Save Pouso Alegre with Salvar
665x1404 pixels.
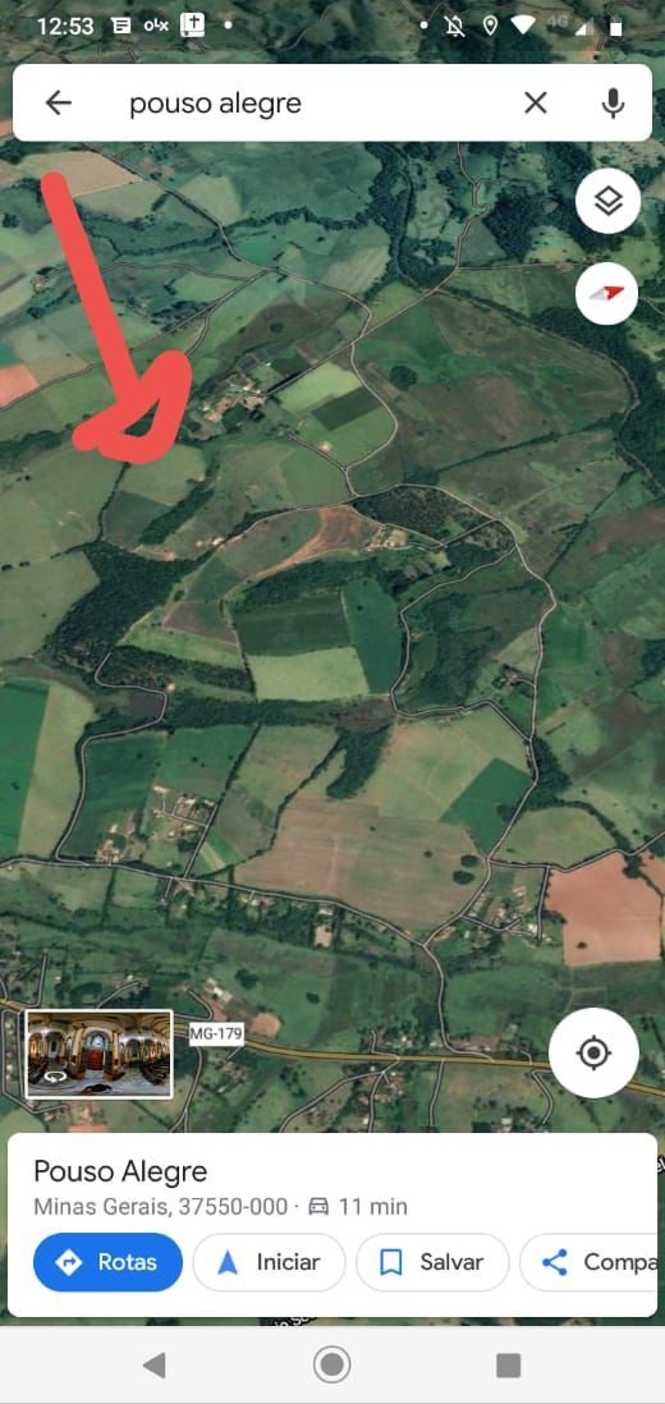pyautogui.click(x=432, y=1262)
